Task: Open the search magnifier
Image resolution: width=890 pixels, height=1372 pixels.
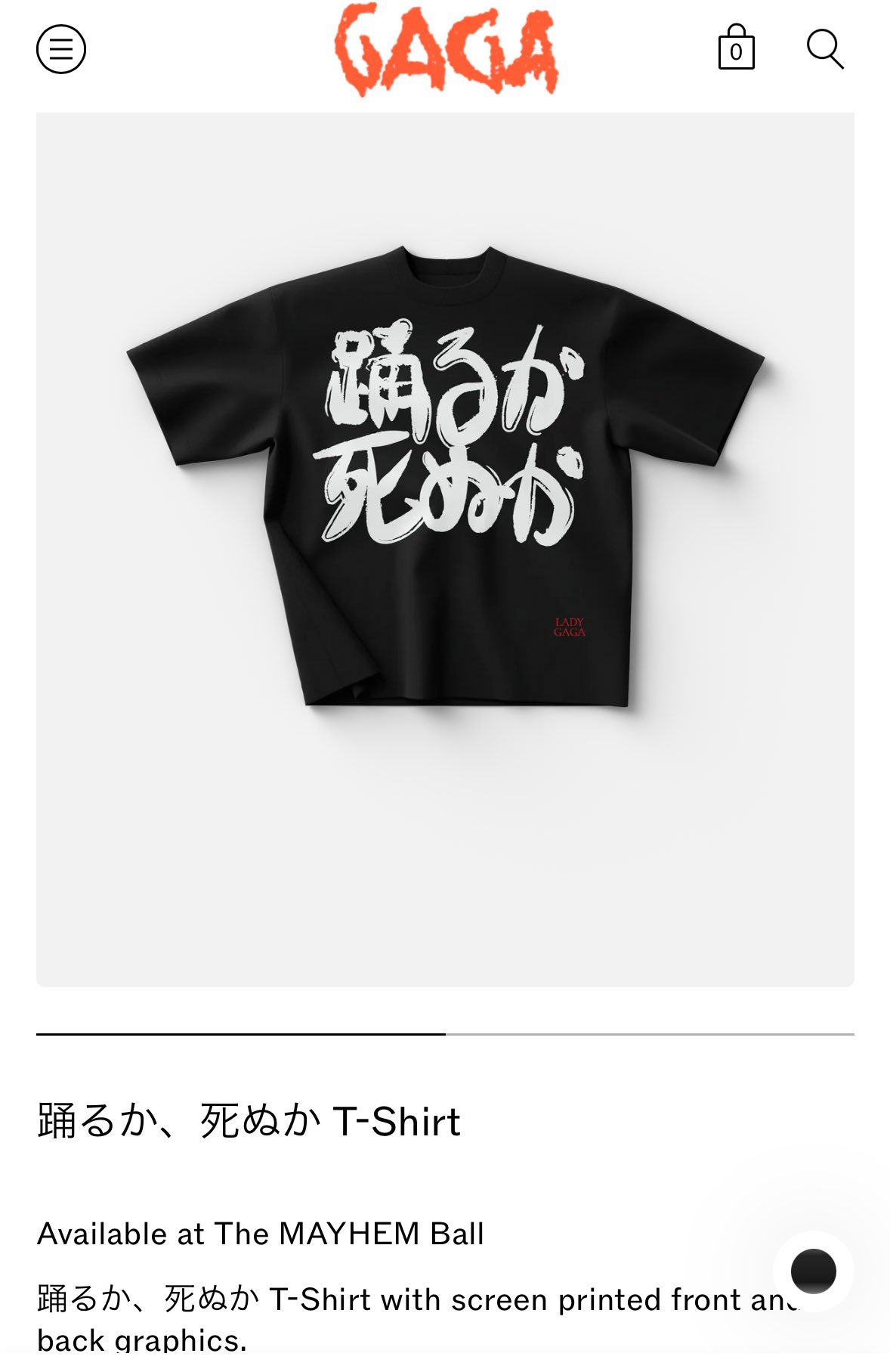Action: (824, 49)
